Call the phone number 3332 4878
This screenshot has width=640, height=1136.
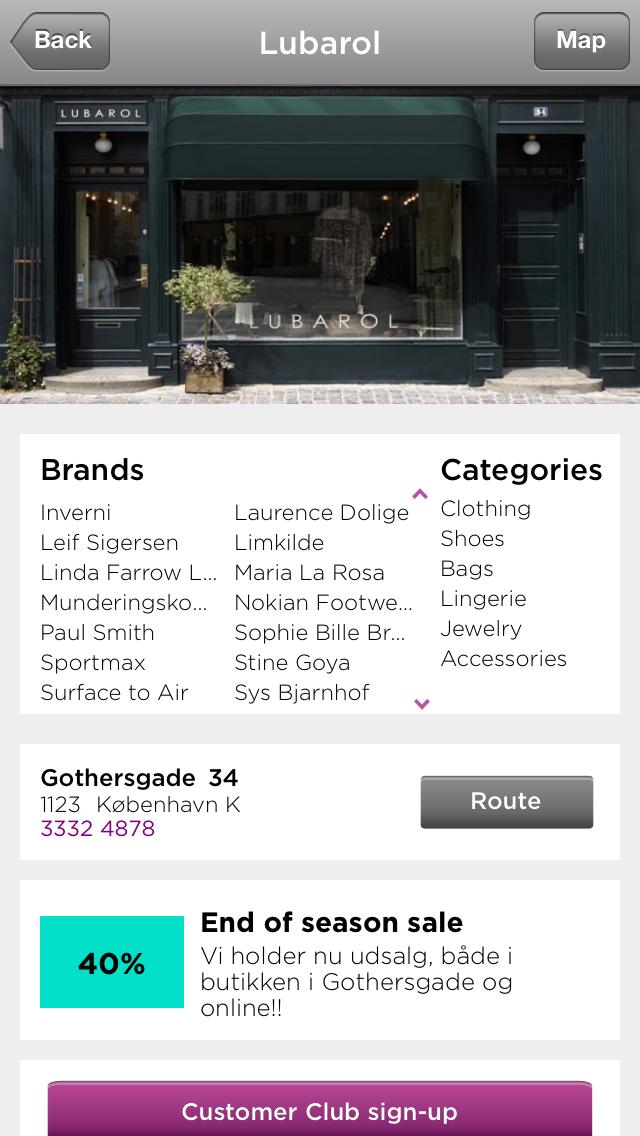tap(97, 829)
